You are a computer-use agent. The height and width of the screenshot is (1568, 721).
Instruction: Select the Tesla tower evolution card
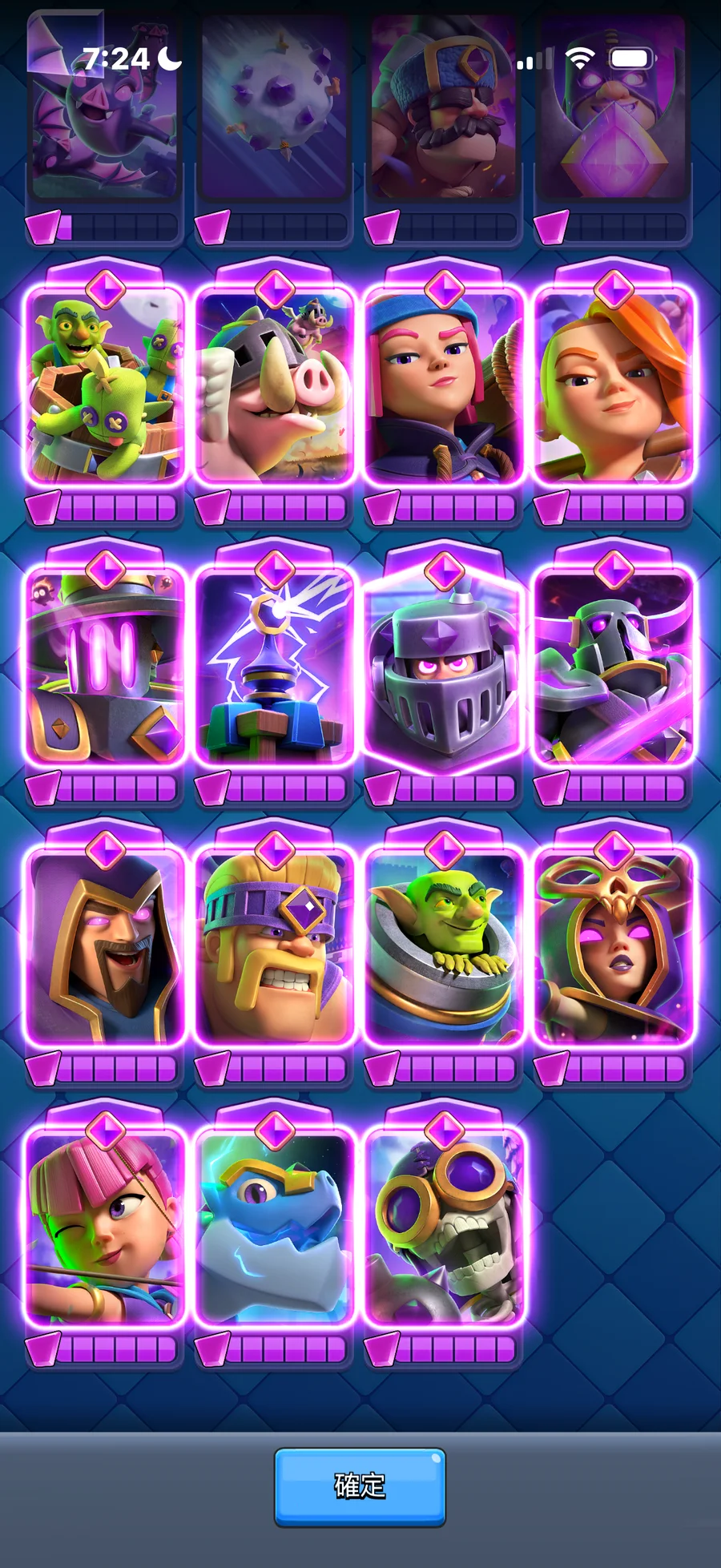(275, 667)
